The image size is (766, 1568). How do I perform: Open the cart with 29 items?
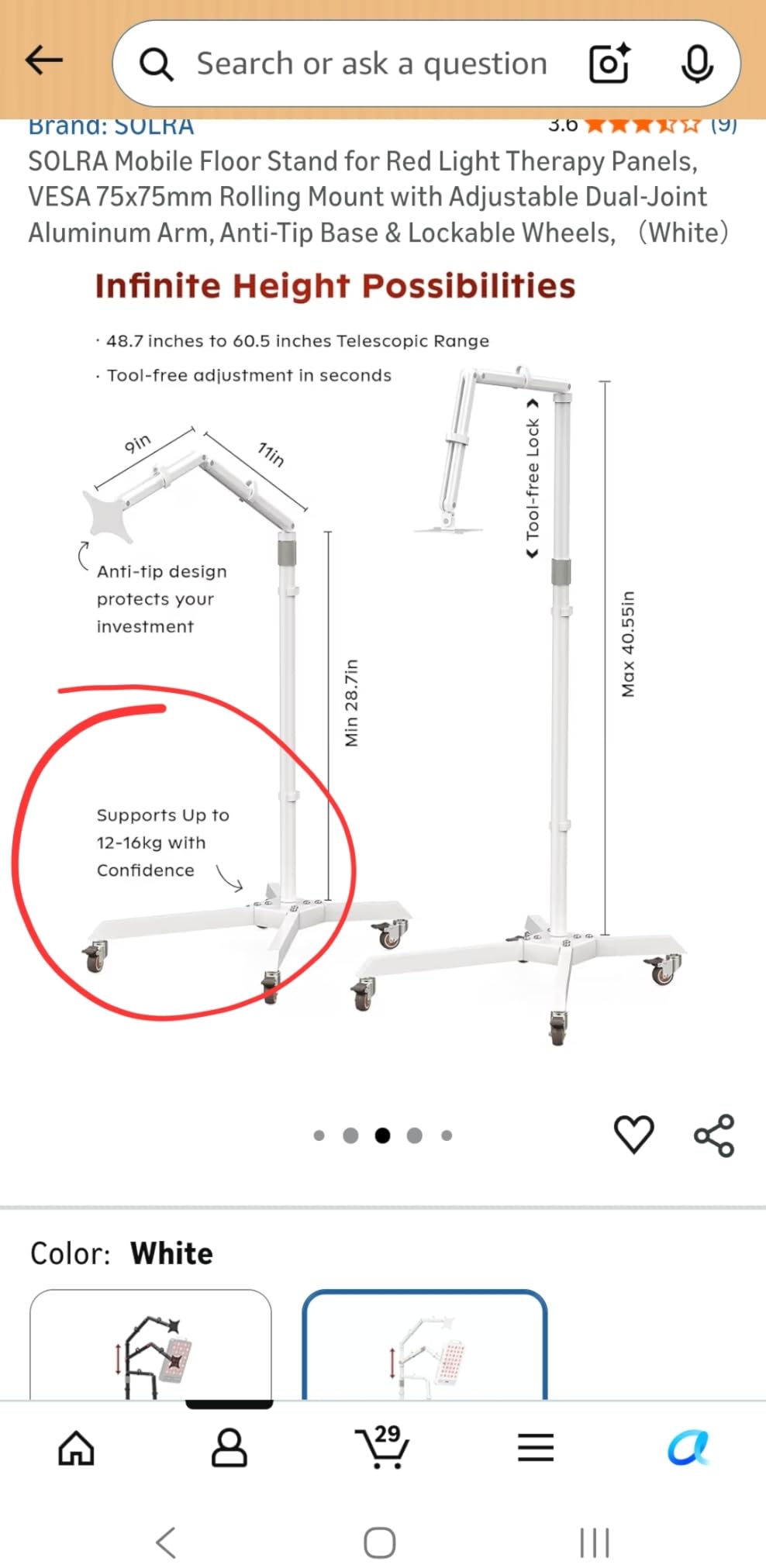pyautogui.click(x=382, y=1446)
